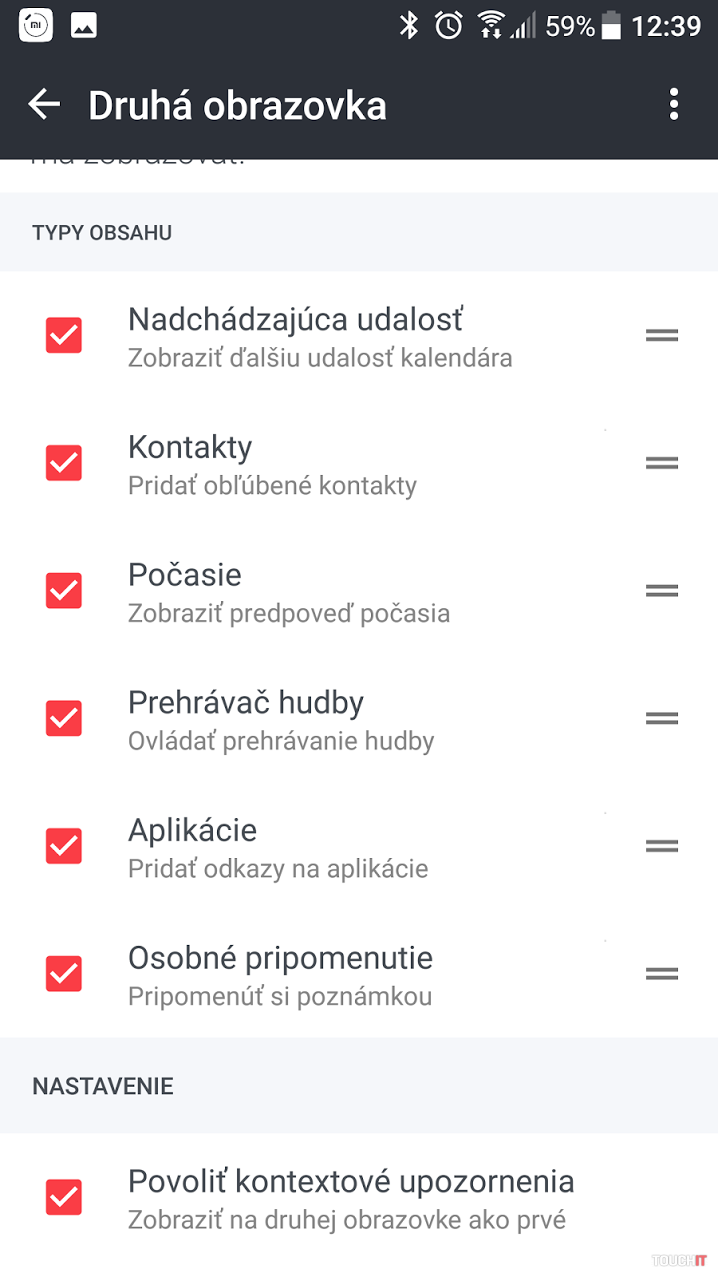The width and height of the screenshot is (718, 1277).
Task: Disable Povoliť kontextové upozornenia
Action: 64,1197
